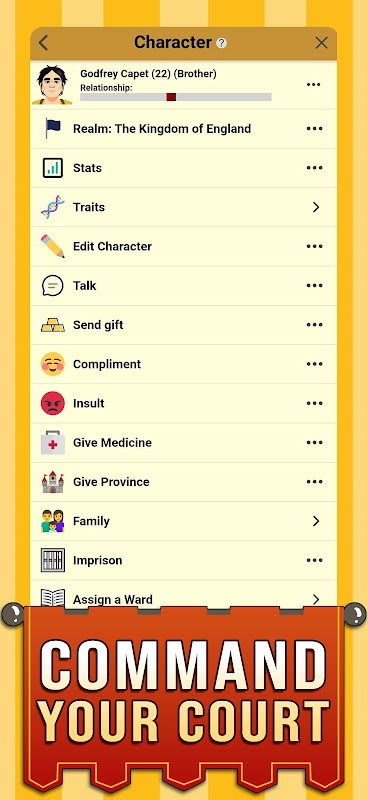Open Realm: The Kingdom of England
Screen dimensions: 368x800
coord(183,129)
